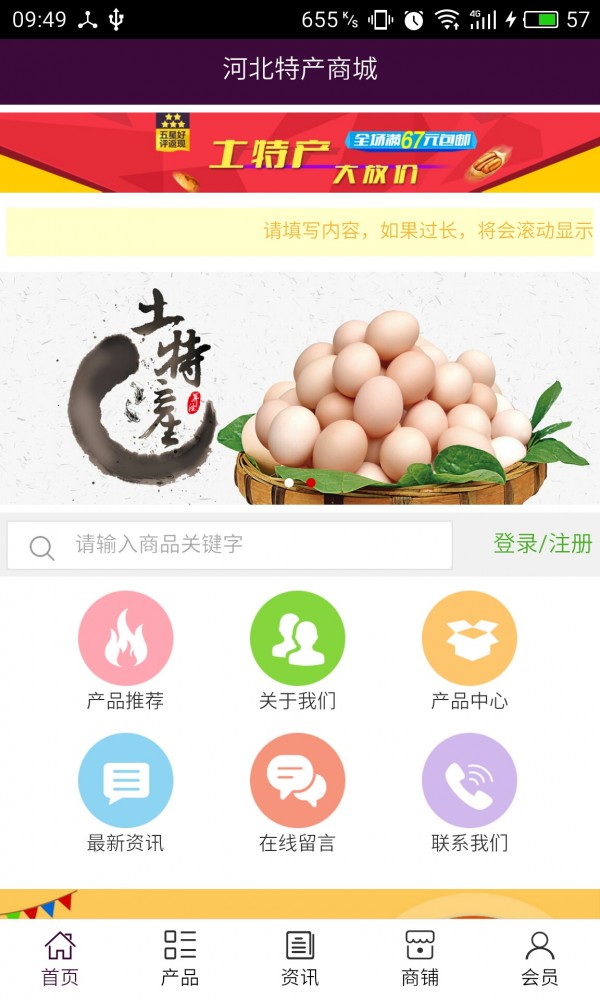Viewport: 600px width, 1000px height.
Task: Open 登录/注册 login link
Action: pos(542,544)
